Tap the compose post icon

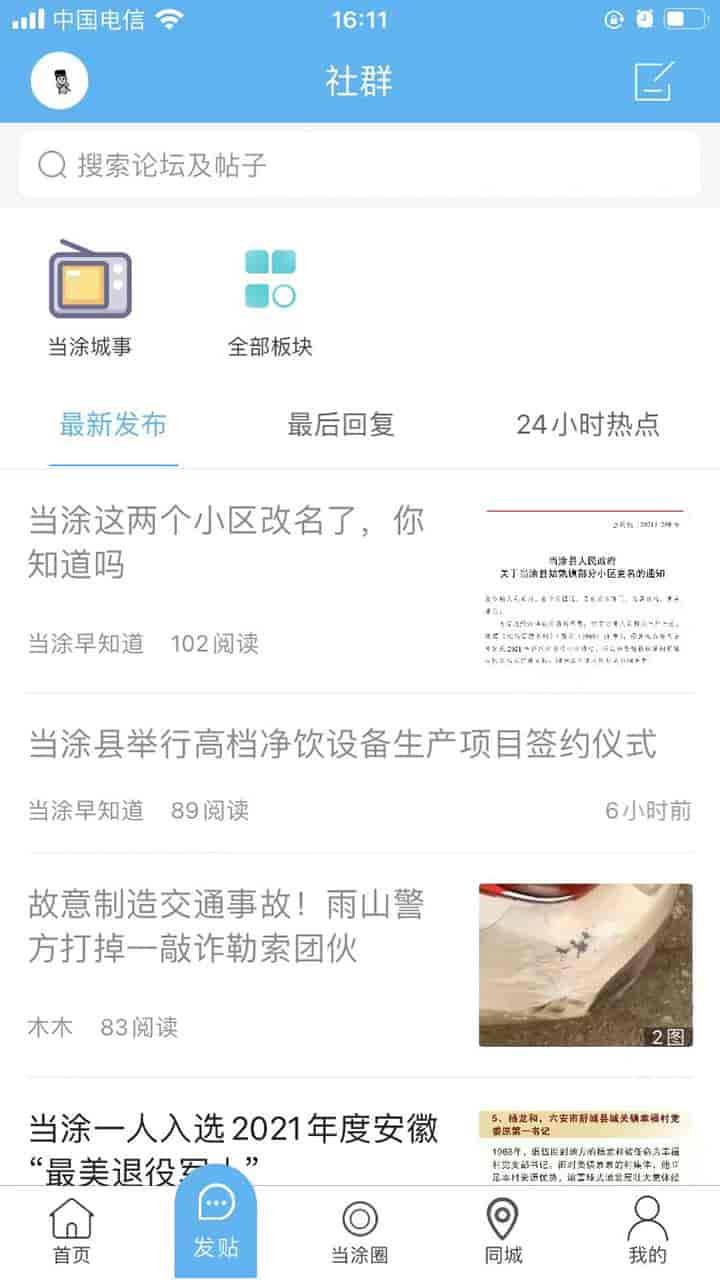point(655,81)
